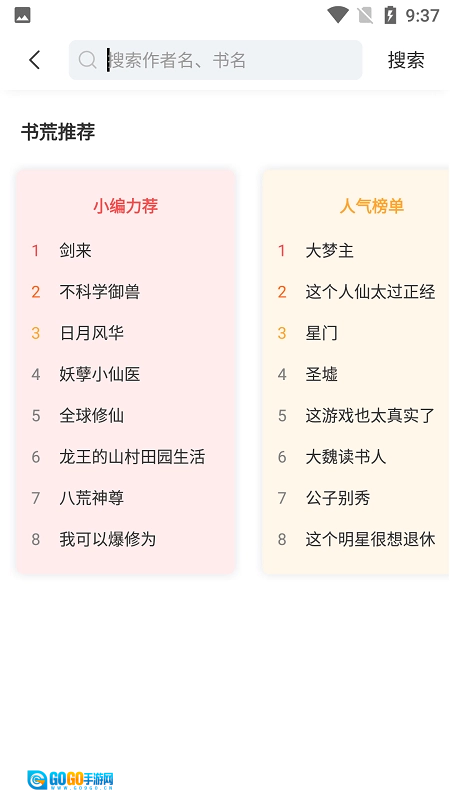Open 这个明星很想退休
This screenshot has width=450, height=800.
coord(370,539)
